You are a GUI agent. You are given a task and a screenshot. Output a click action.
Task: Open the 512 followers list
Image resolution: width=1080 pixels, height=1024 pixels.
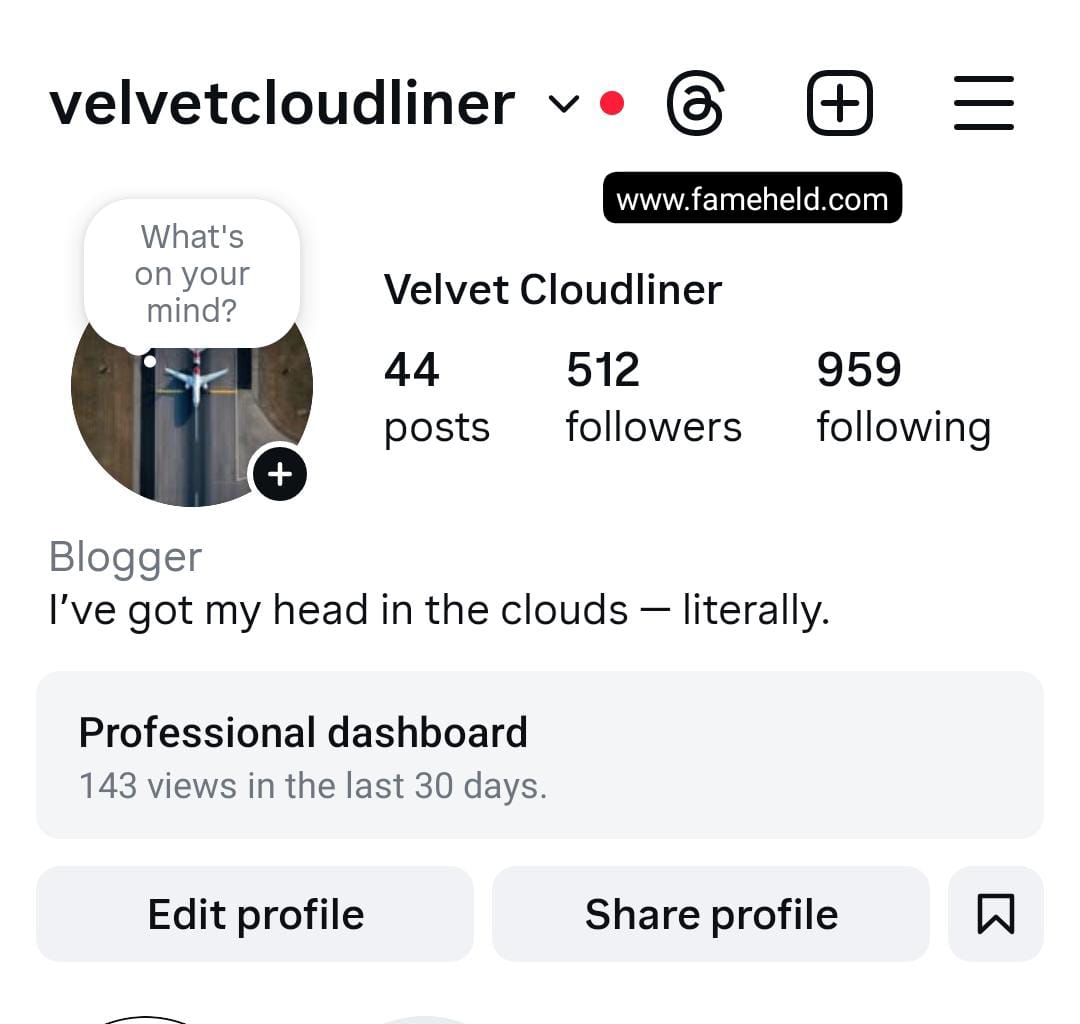pyautogui.click(x=653, y=397)
